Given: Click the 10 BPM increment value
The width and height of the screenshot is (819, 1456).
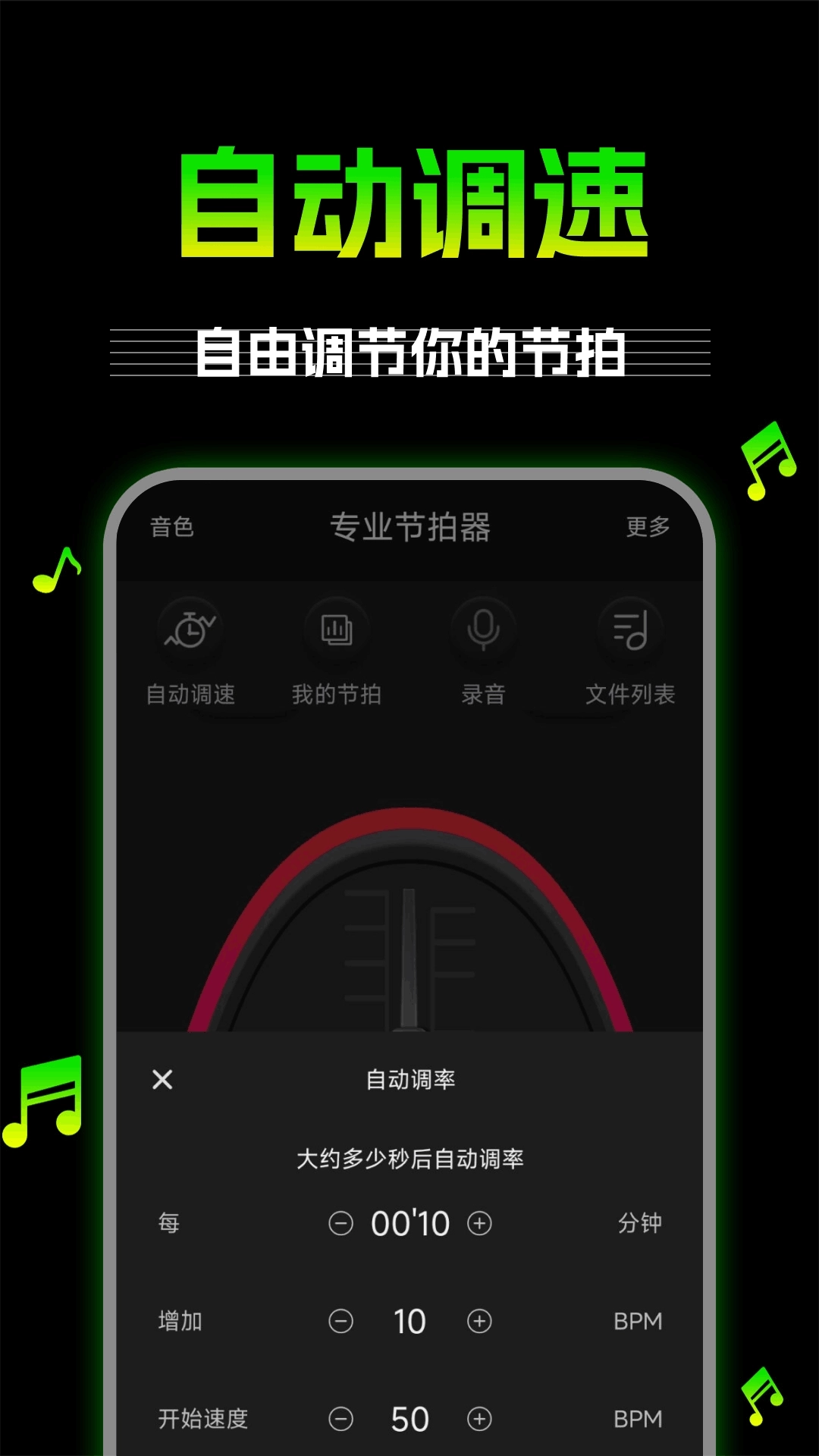Looking at the screenshot, I should click(x=409, y=1320).
